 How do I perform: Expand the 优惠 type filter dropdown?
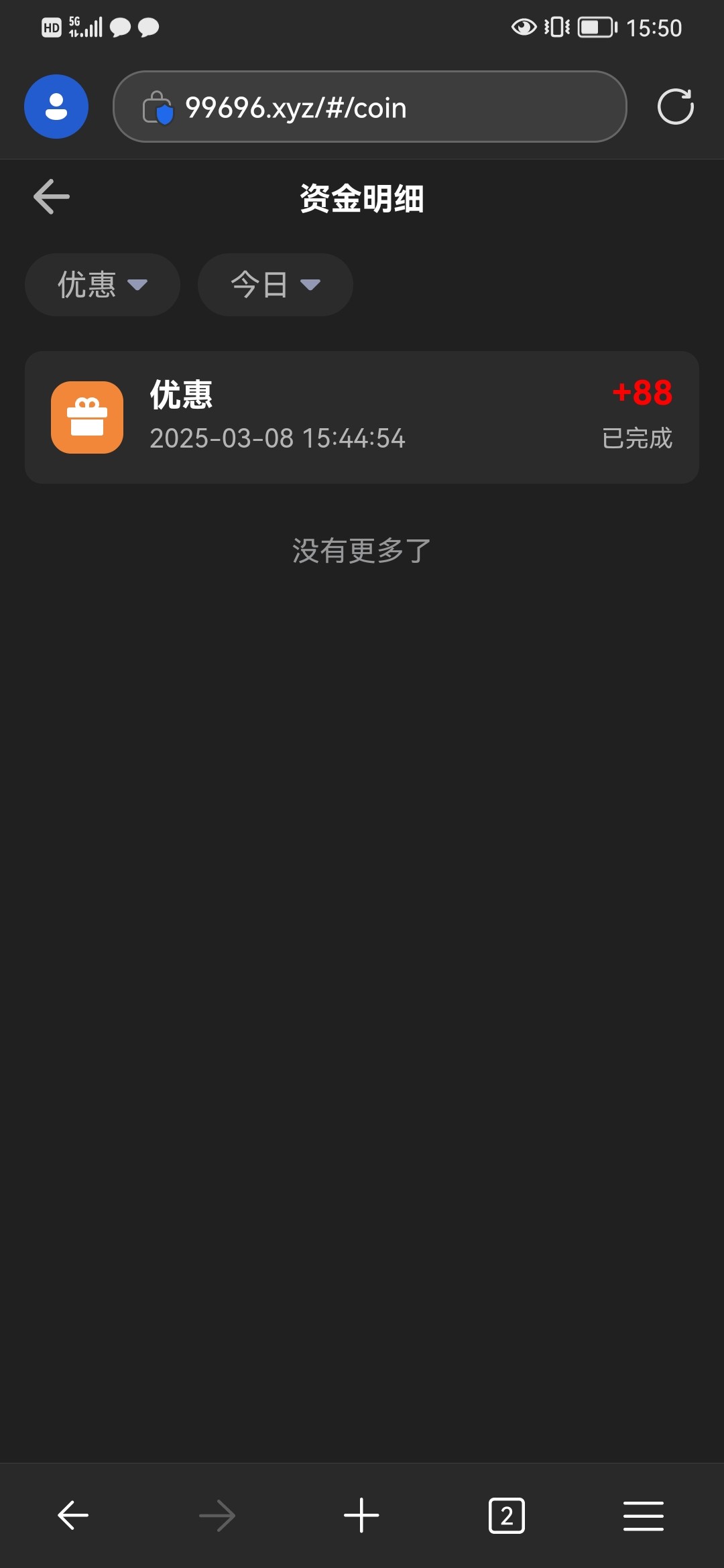103,285
